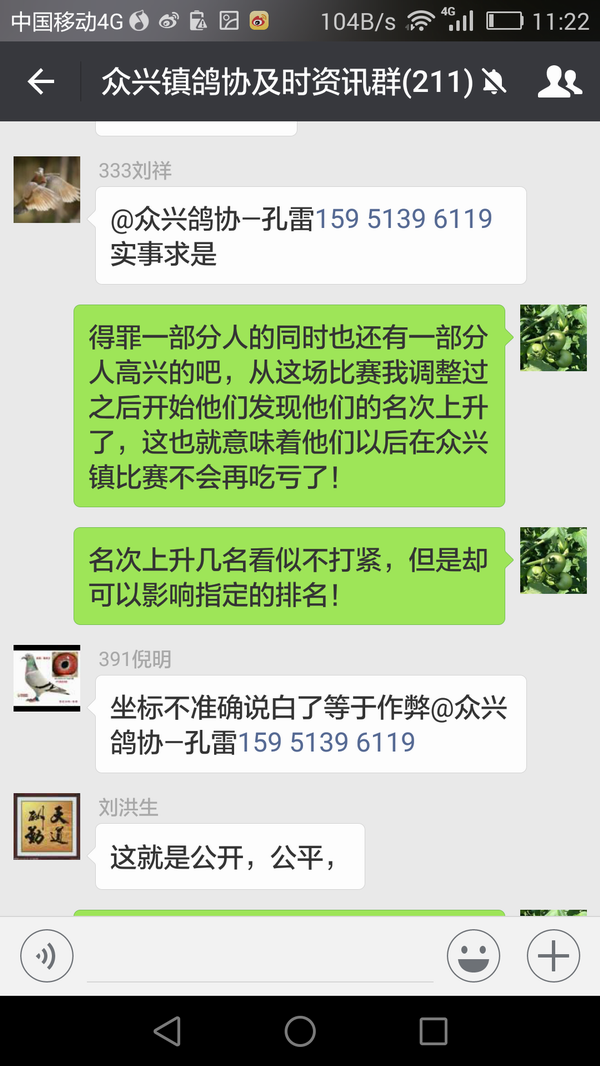Open 391倪明's pigeon avatar
Image resolution: width=600 pixels, height=1066 pixels.
tap(46, 677)
